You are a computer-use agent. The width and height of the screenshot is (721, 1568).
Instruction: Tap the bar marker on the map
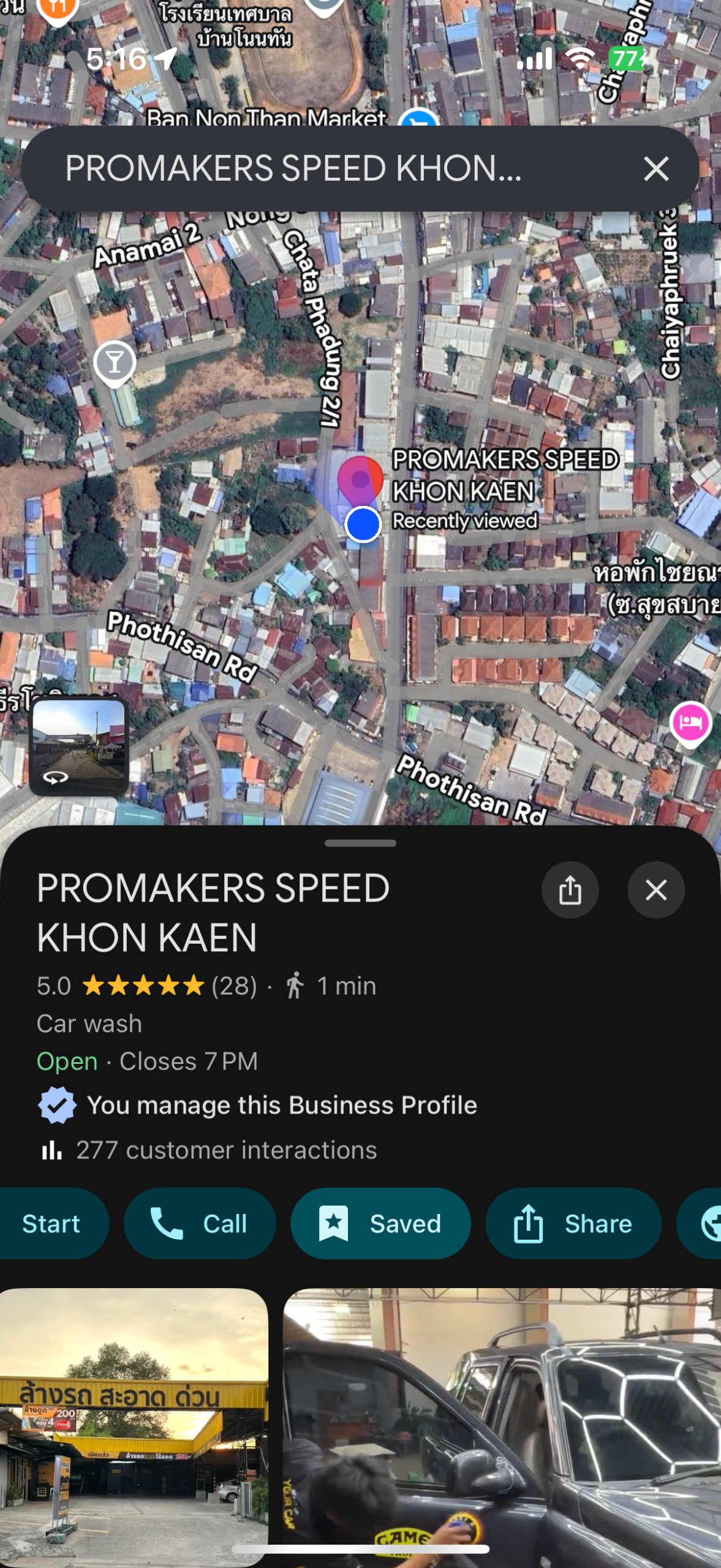pyautogui.click(x=115, y=362)
